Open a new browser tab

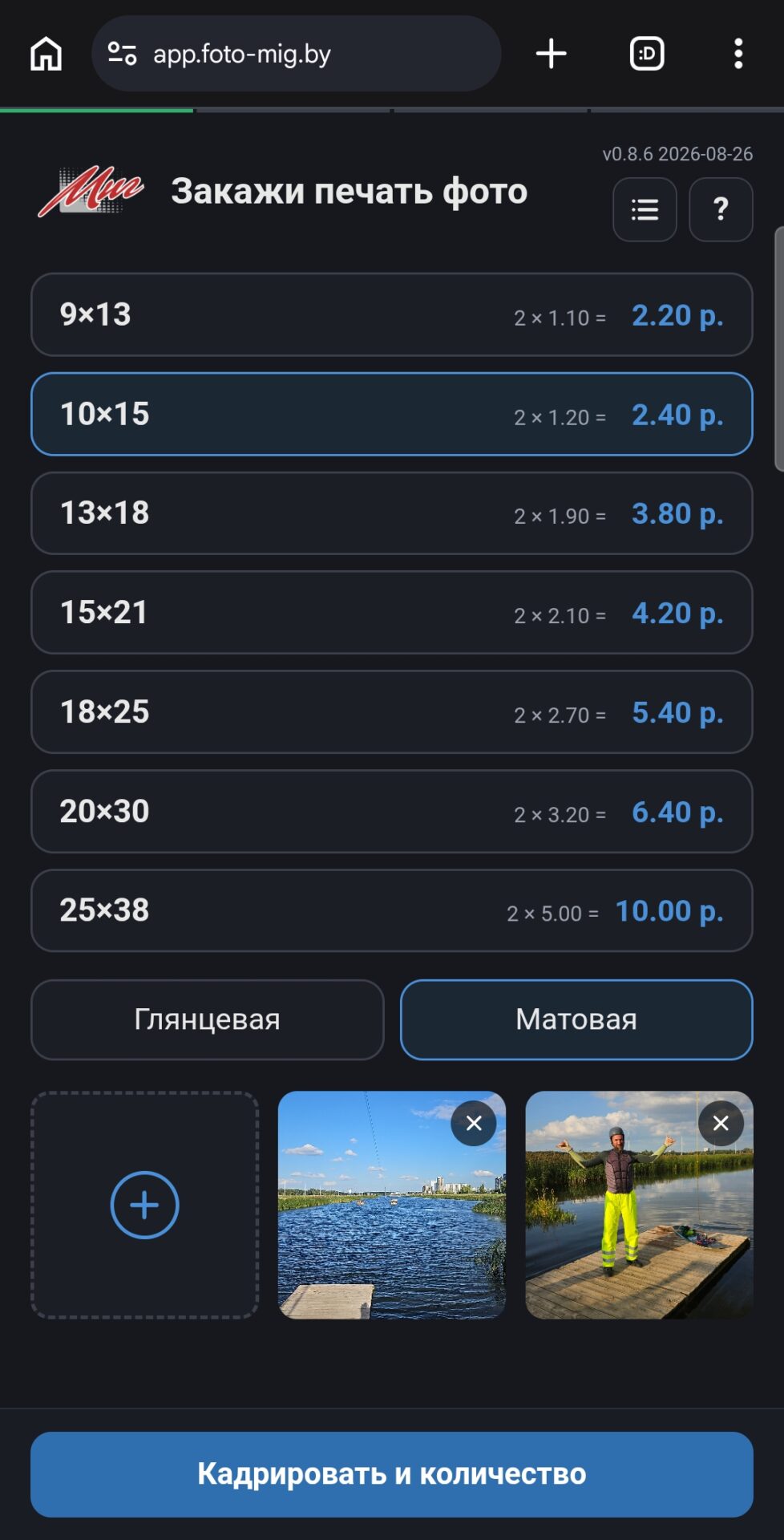(x=551, y=54)
